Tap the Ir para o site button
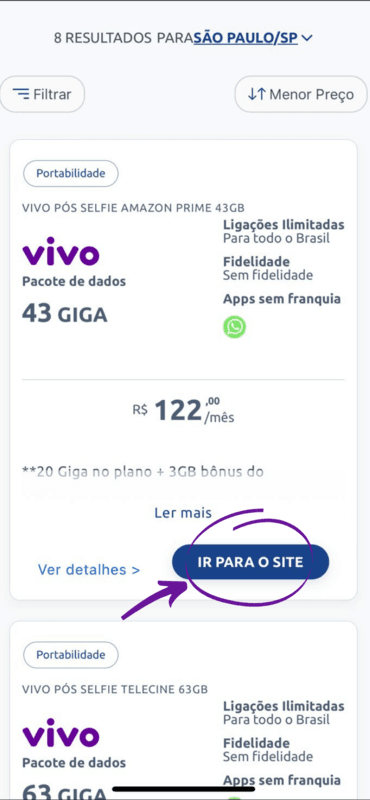This screenshot has height=800, width=370. (251, 562)
